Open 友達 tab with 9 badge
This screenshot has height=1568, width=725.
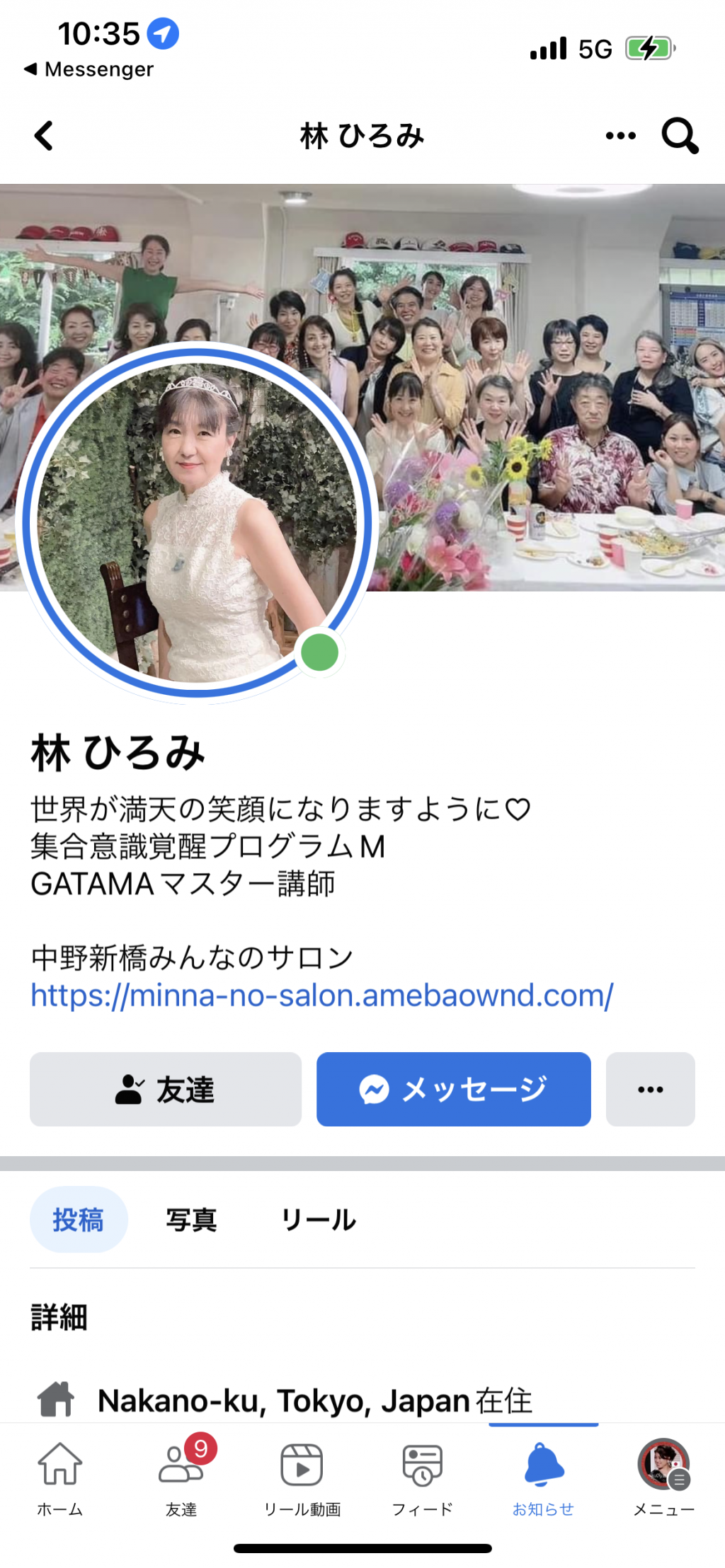pyautogui.click(x=181, y=1479)
